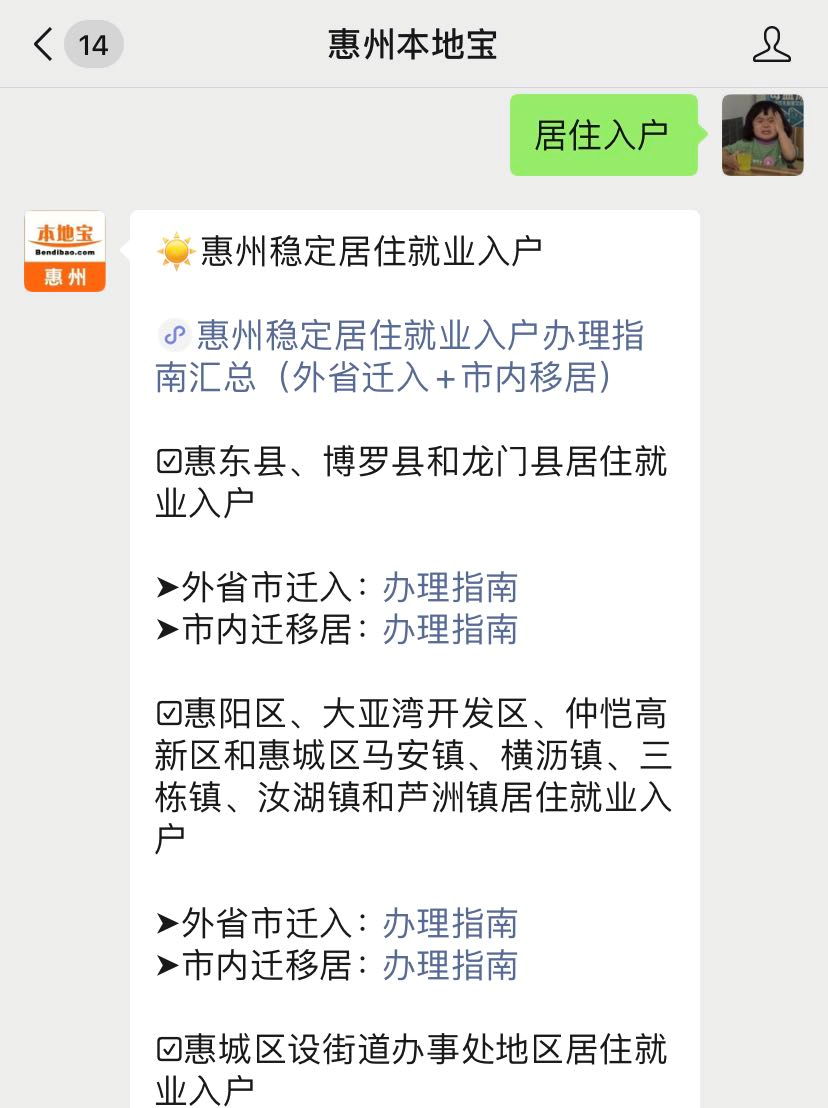Go back to the chat list

[x=44, y=45]
